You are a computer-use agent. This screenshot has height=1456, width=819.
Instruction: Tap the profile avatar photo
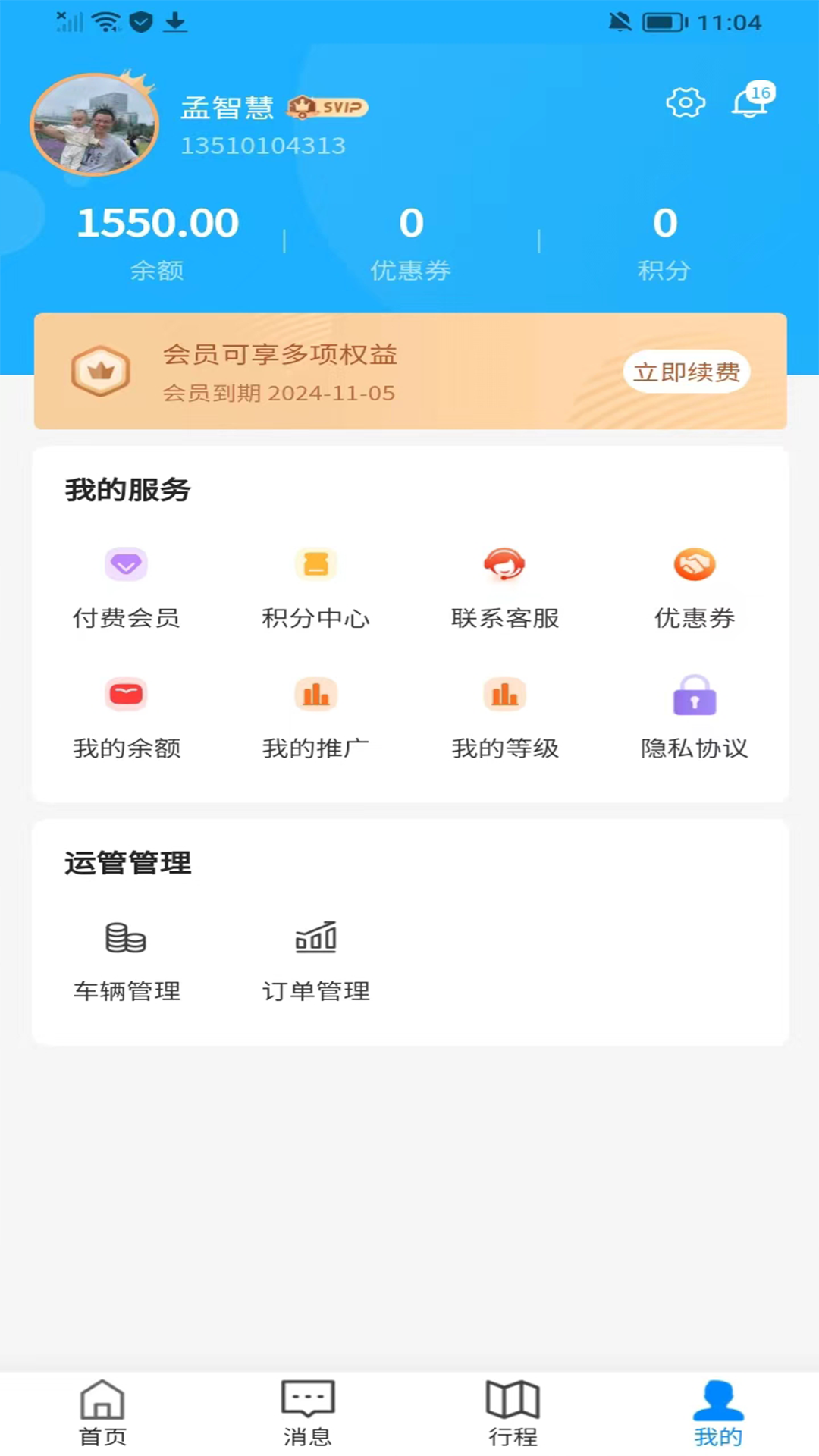click(x=94, y=125)
